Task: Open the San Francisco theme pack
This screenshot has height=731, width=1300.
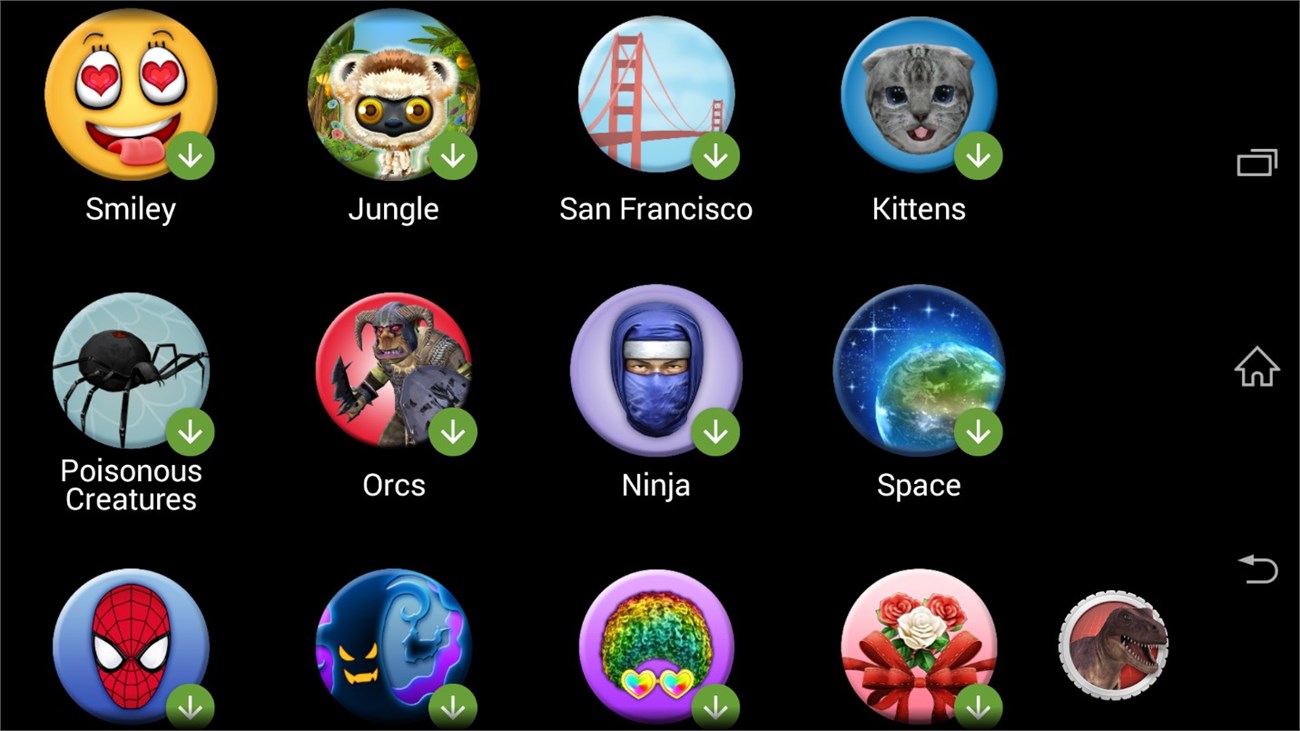Action: (656, 95)
